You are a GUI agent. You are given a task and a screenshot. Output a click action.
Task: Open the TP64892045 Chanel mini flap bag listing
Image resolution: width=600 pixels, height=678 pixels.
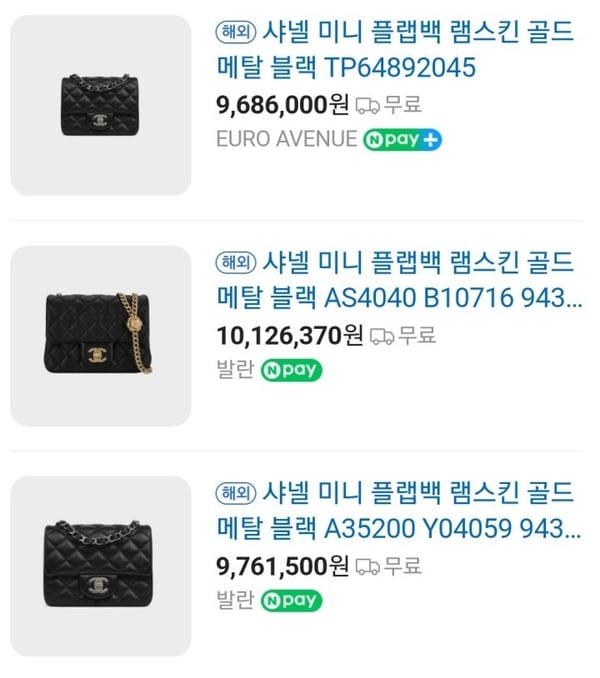tap(395, 50)
